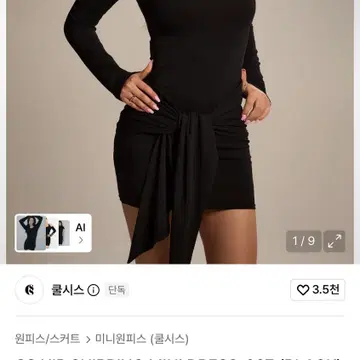The height and width of the screenshot is (360, 360).
Task: Like the product with heart 3.5천
Action: coord(318,290)
